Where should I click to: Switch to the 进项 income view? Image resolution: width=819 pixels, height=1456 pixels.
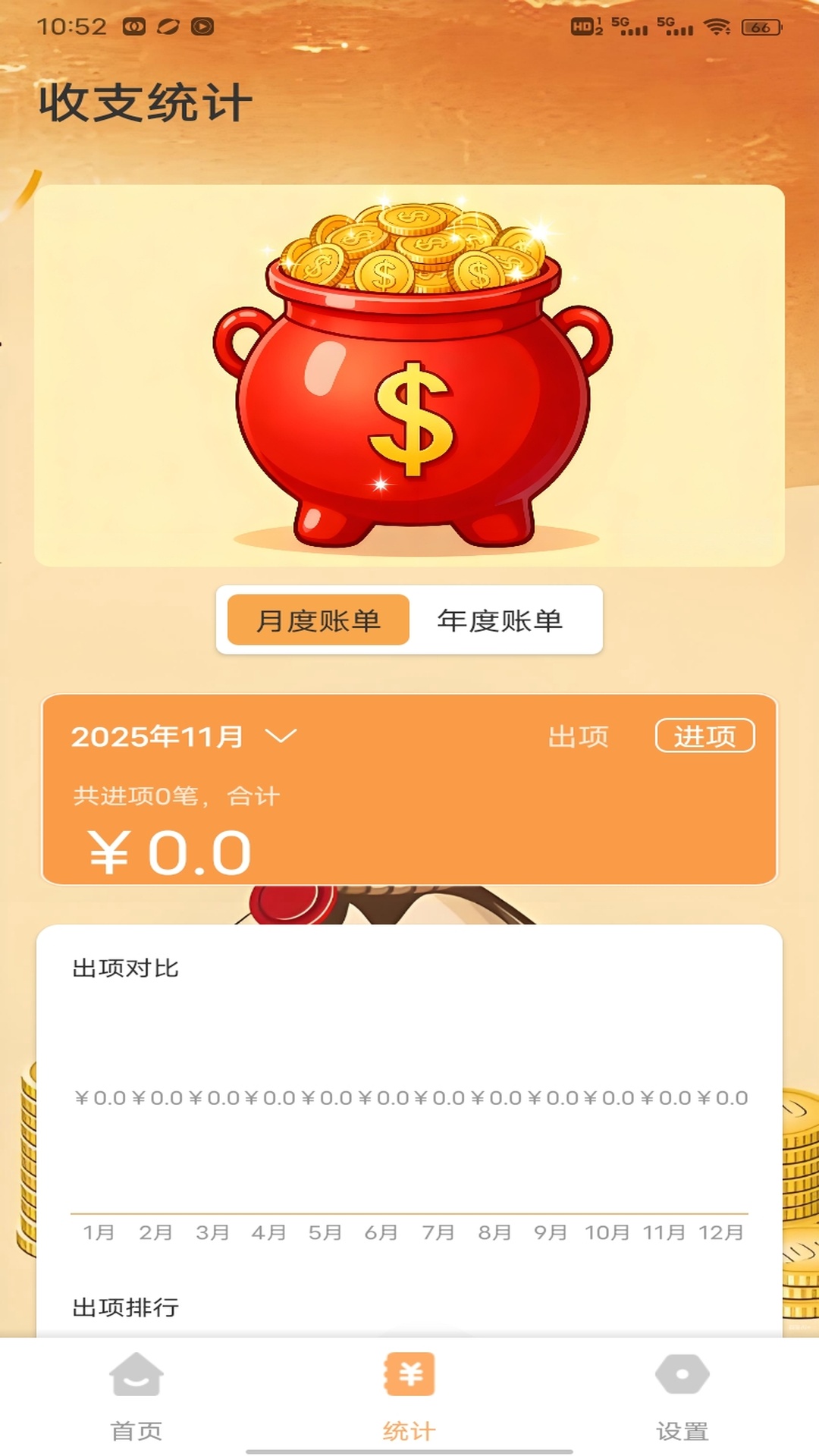tap(704, 736)
